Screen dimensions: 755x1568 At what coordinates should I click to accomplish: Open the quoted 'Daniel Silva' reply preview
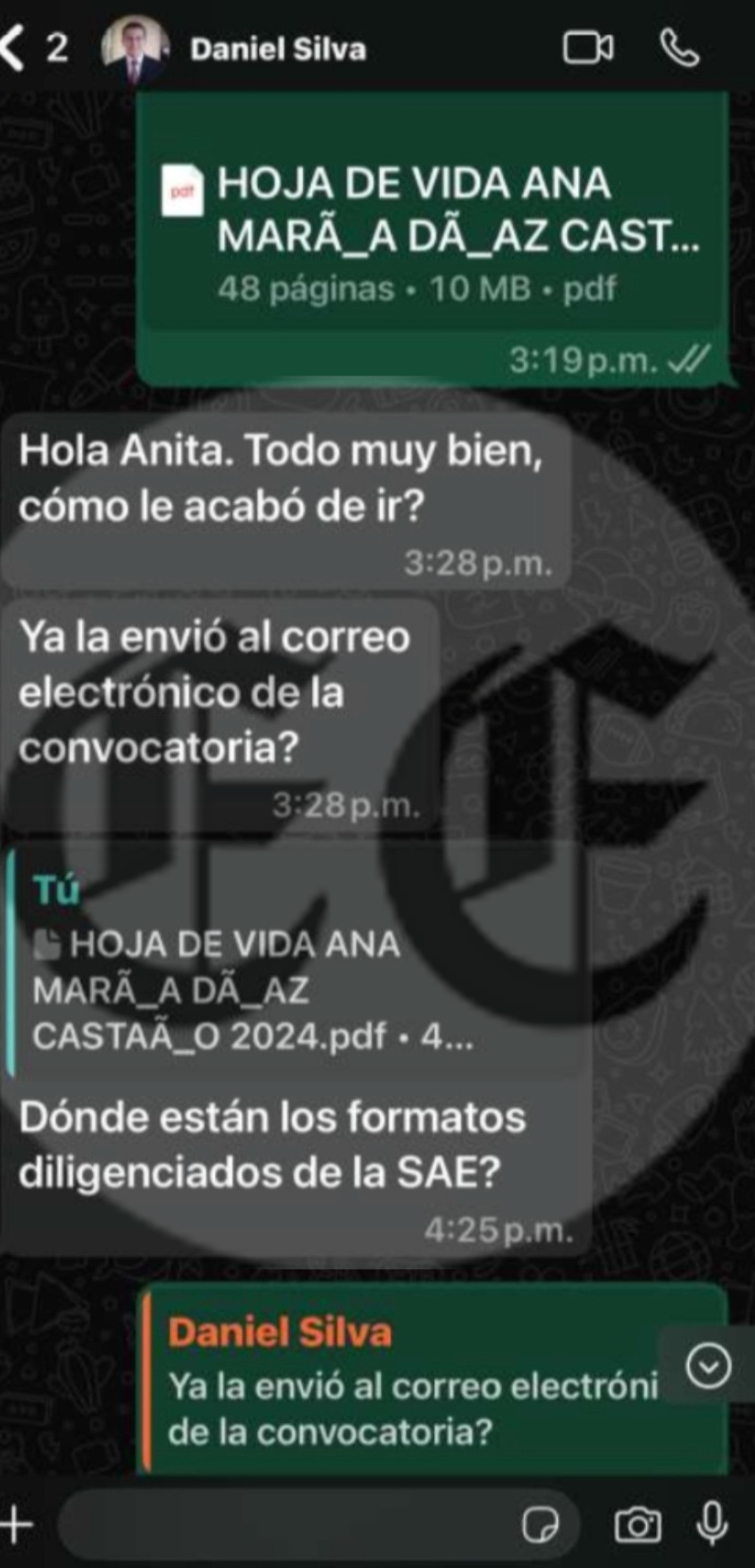[400, 1380]
